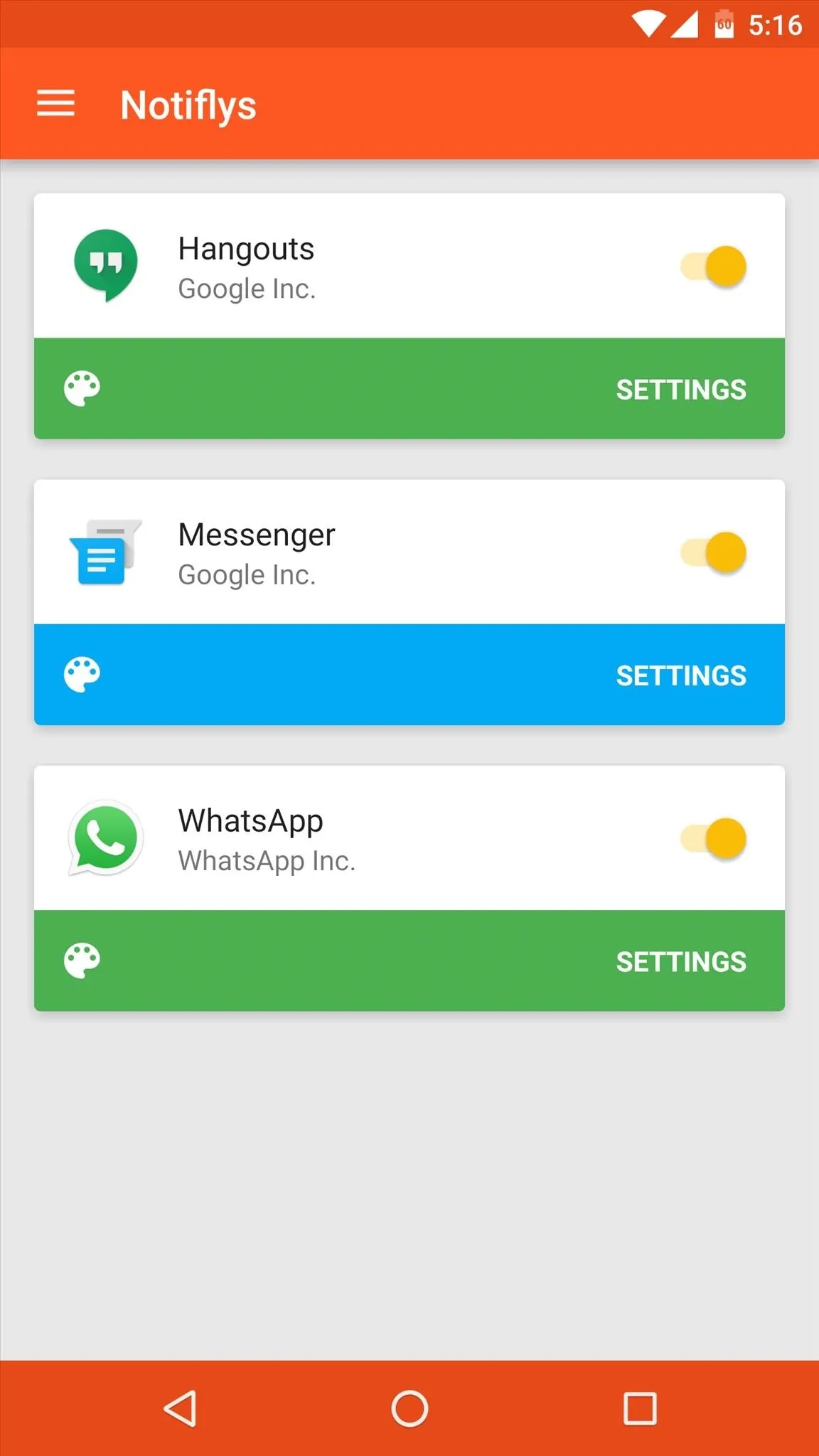Open SETTINGS for Messenger

tap(681, 675)
